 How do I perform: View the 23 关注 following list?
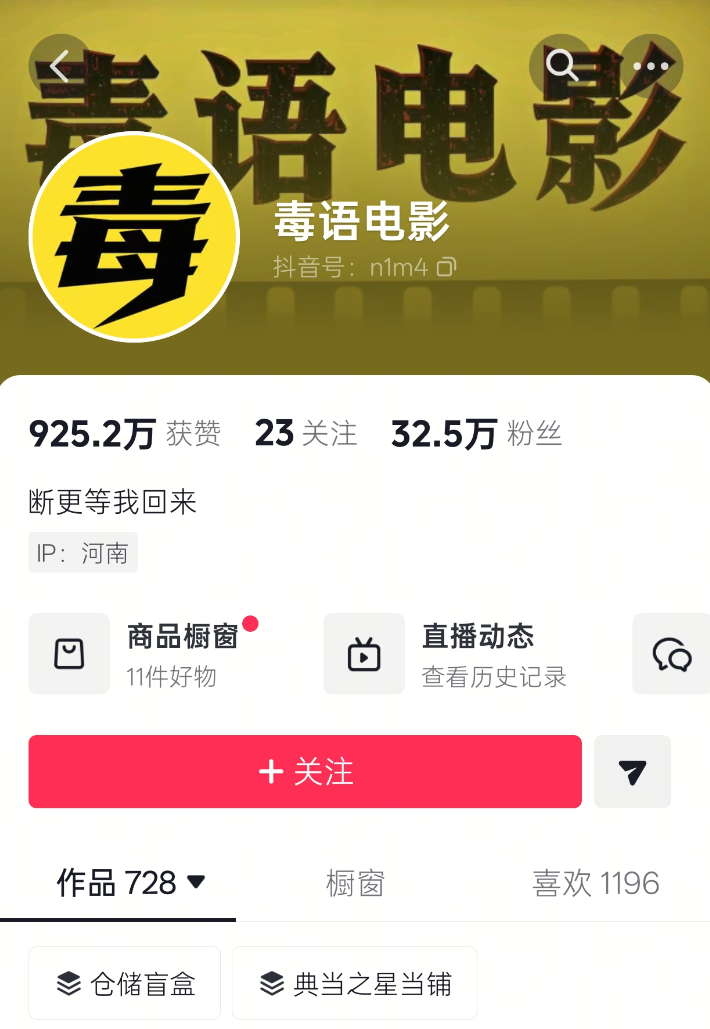click(x=305, y=433)
